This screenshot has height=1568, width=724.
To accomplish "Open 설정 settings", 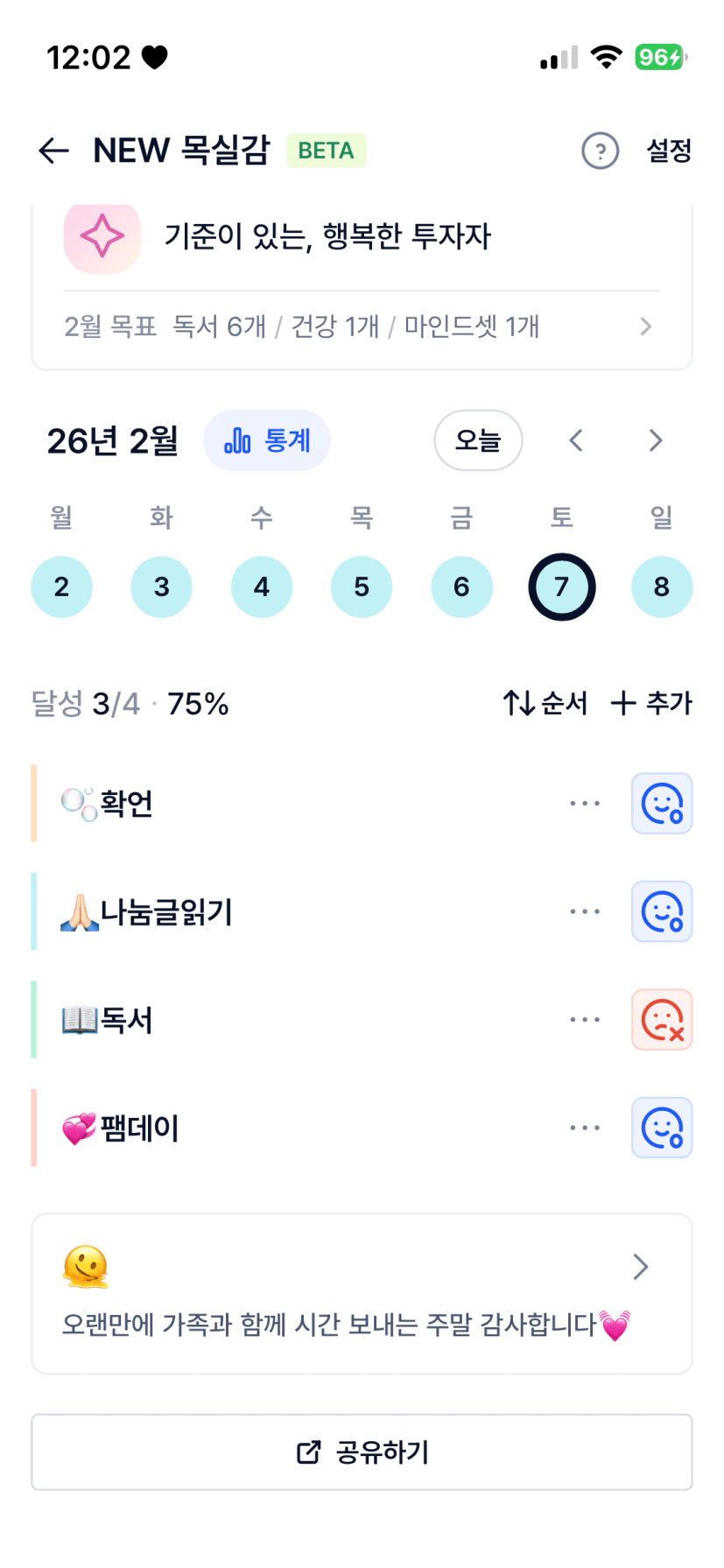I will (669, 151).
